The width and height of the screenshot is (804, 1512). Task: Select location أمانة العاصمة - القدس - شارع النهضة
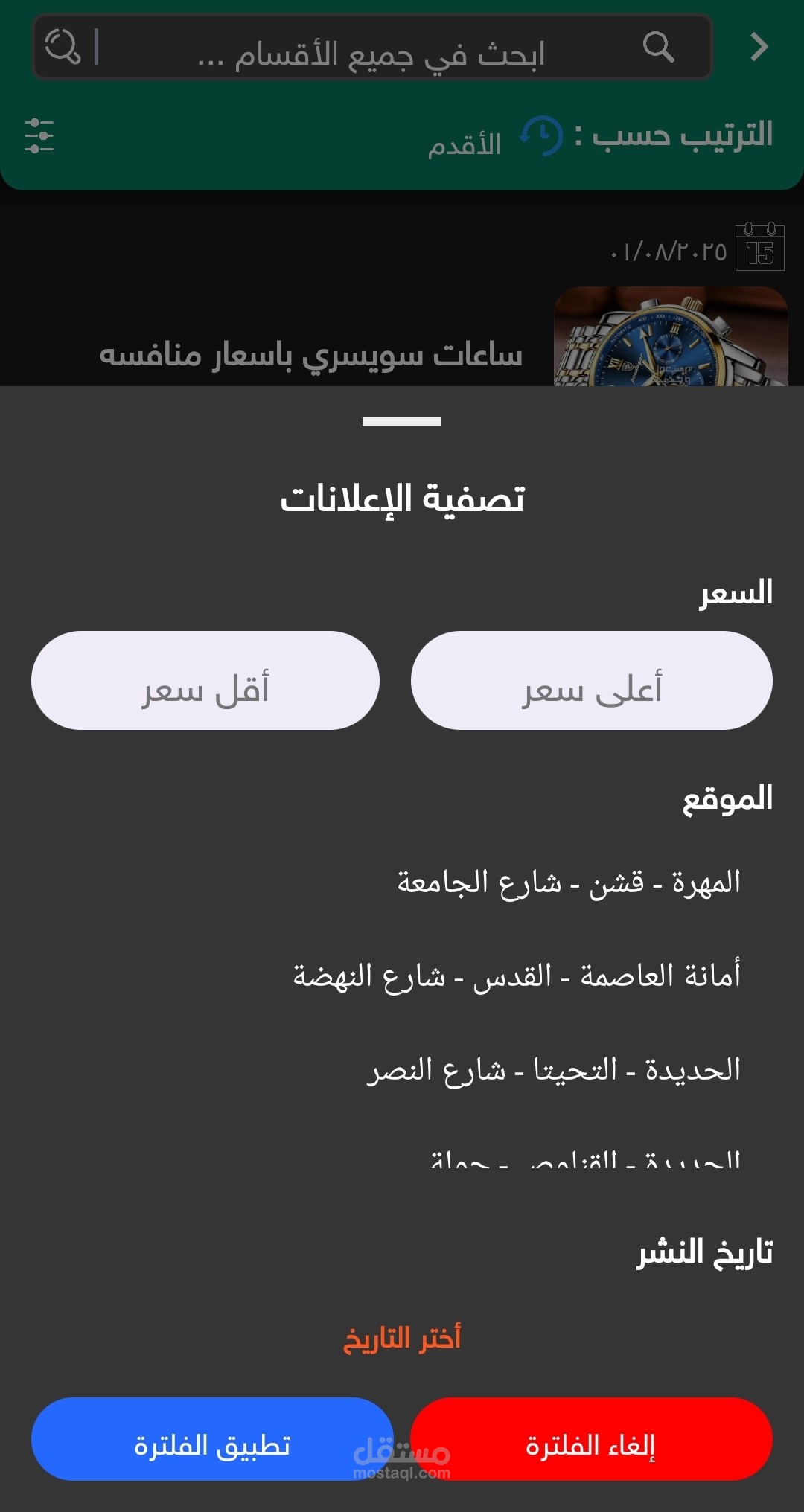(517, 976)
